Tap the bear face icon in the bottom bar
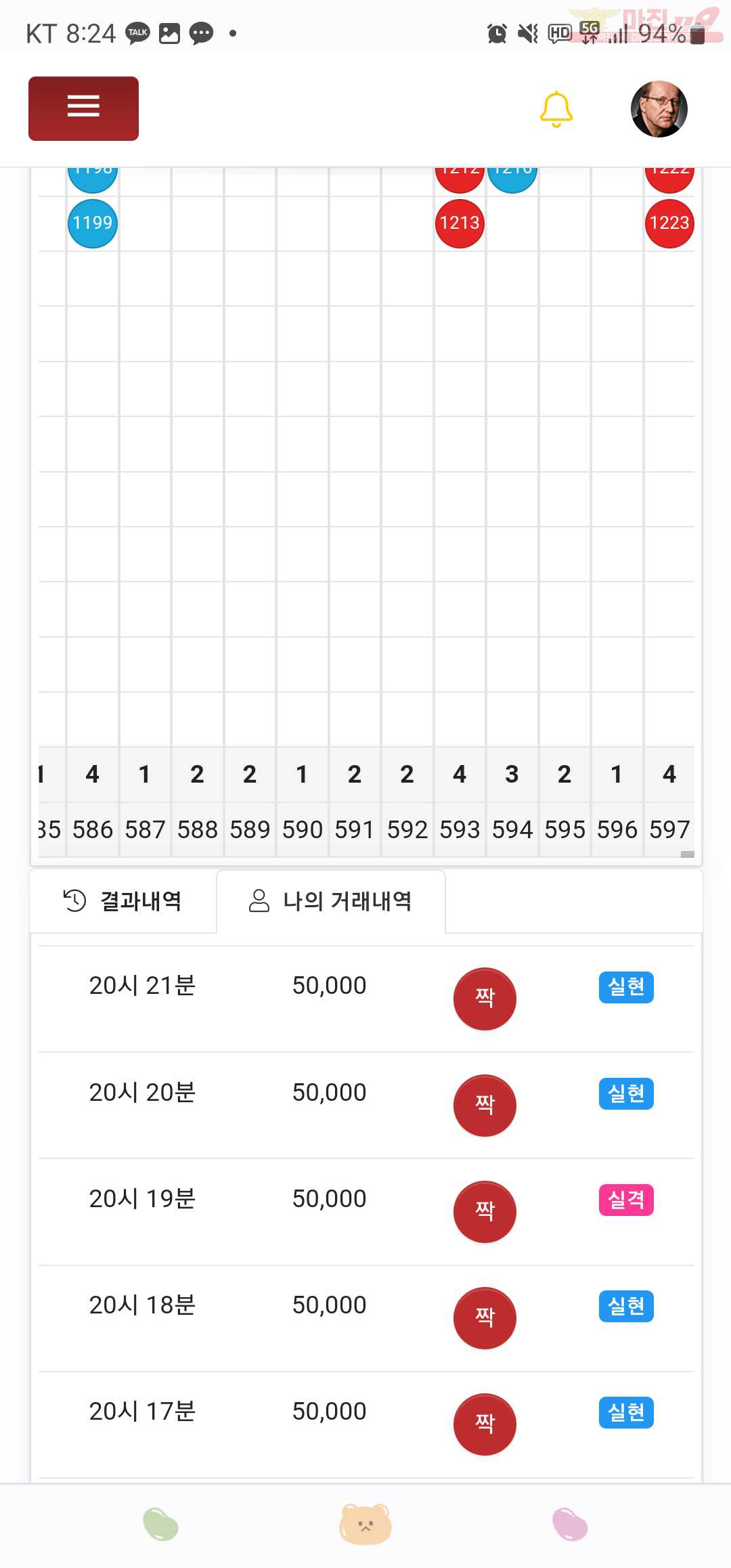This screenshot has height=1568, width=731. click(x=365, y=1524)
